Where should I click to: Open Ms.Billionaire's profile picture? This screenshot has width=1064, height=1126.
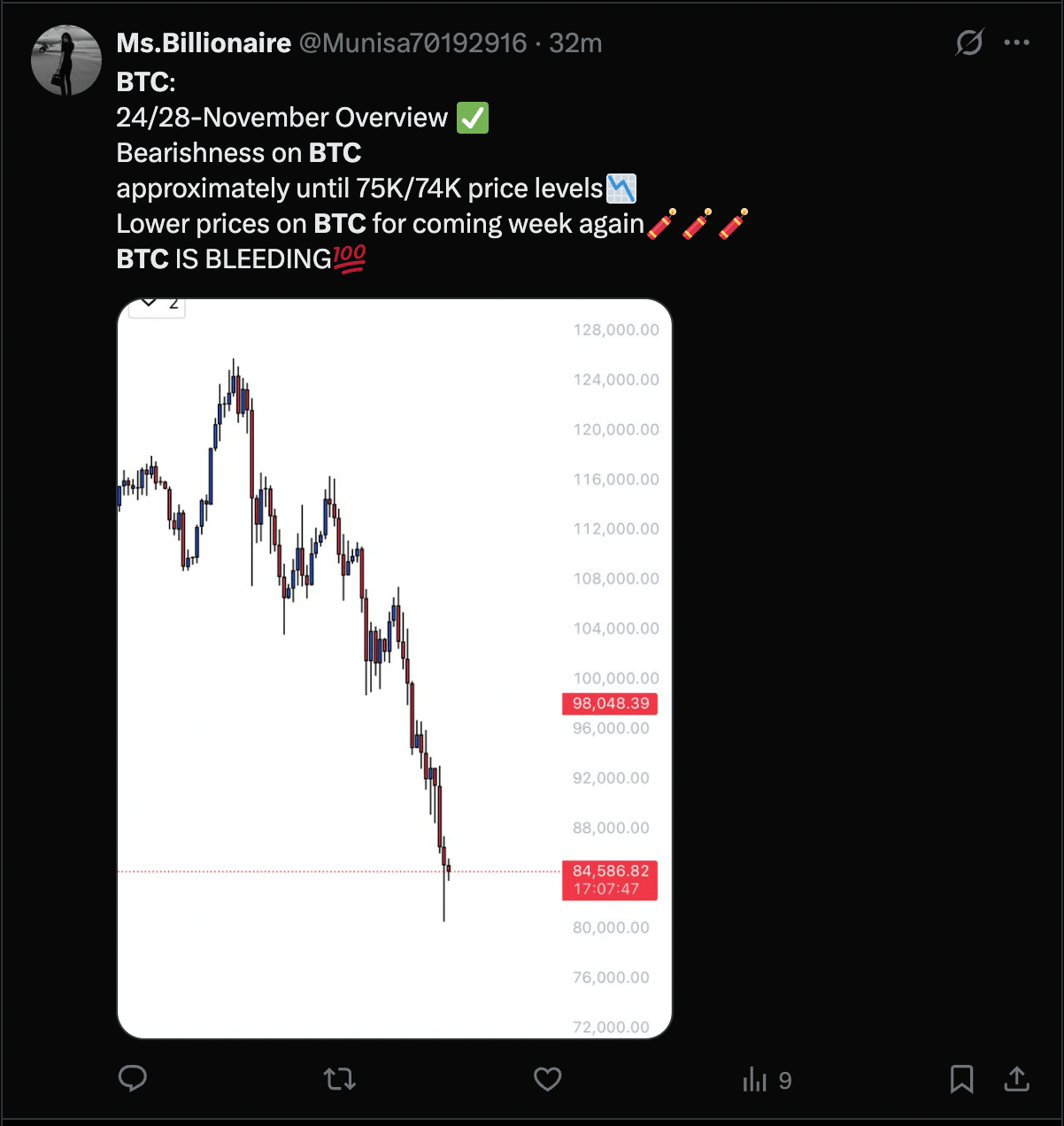click(66, 60)
